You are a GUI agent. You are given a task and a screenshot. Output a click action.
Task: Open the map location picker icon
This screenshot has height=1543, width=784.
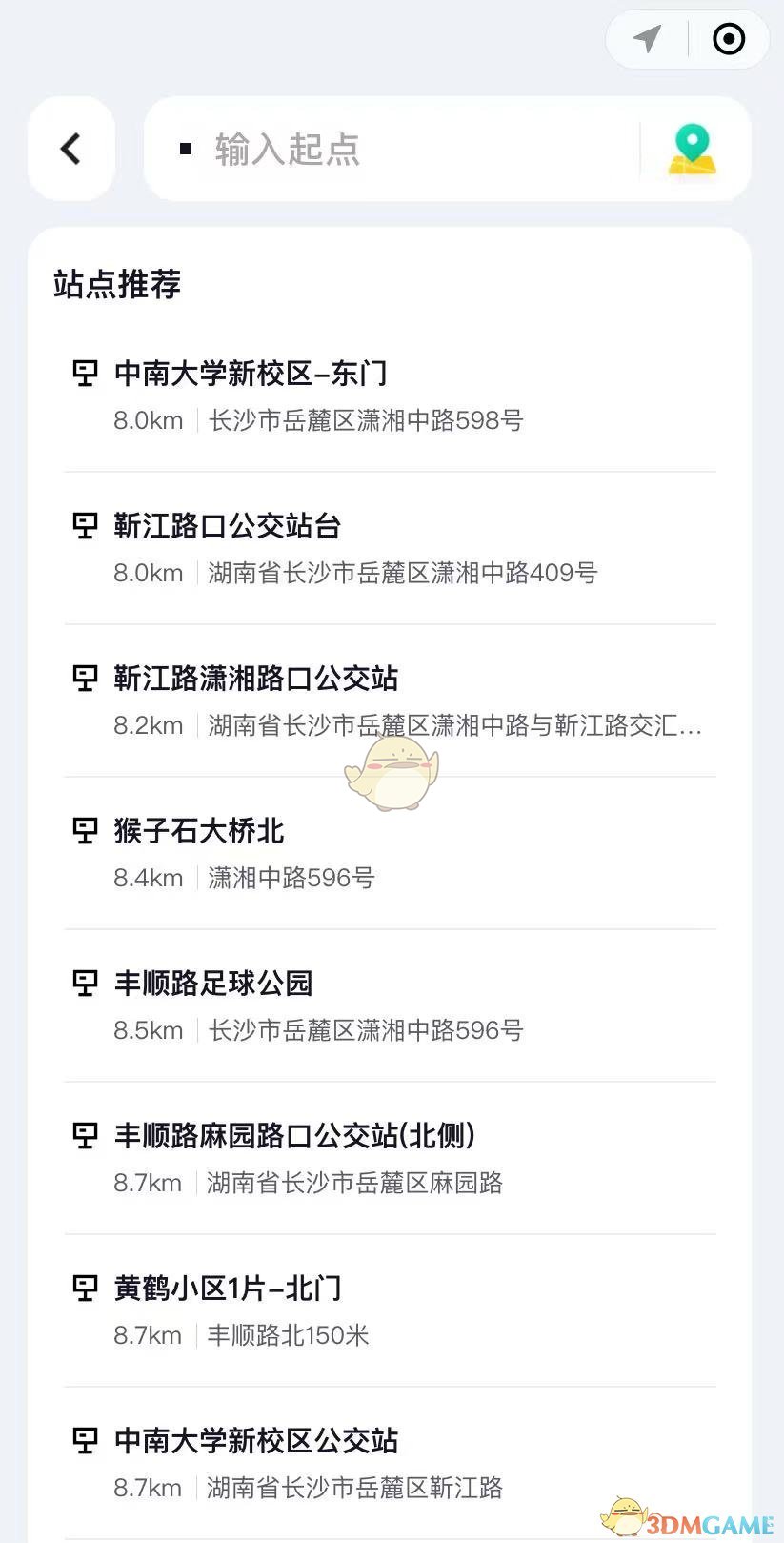pyautogui.click(x=693, y=150)
